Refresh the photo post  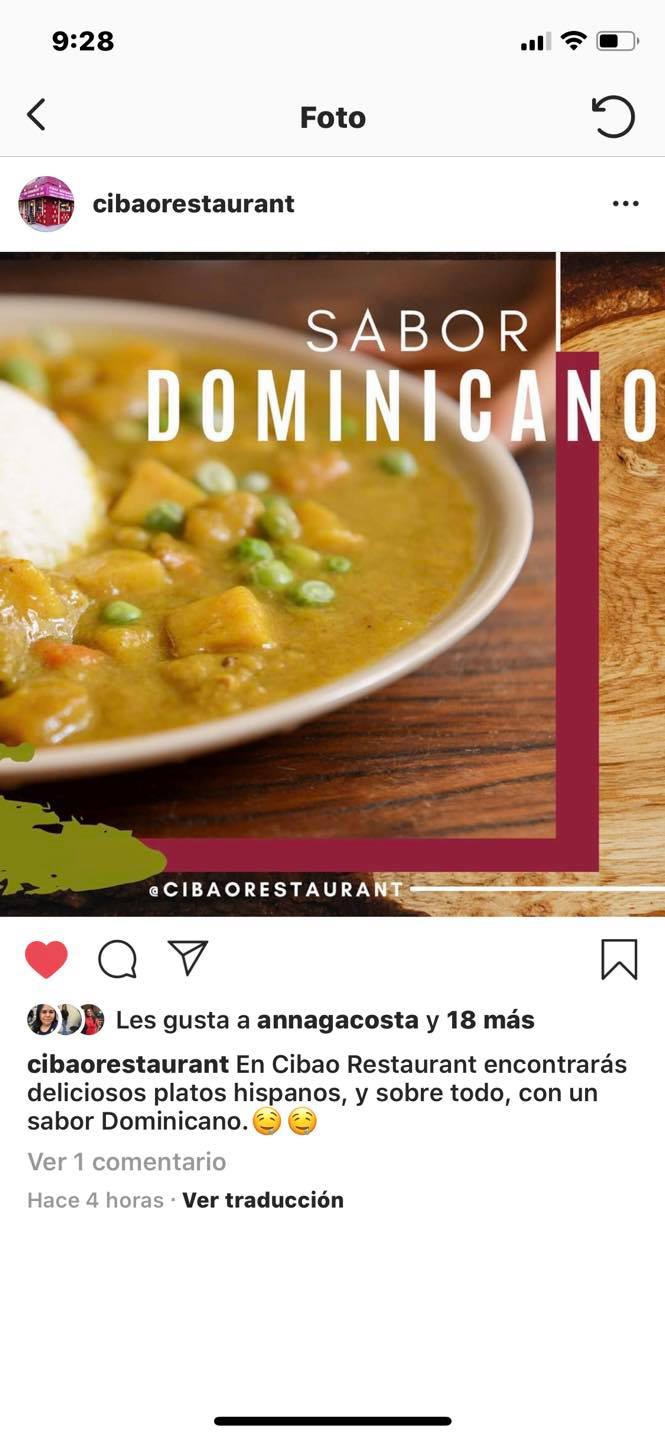coord(613,116)
